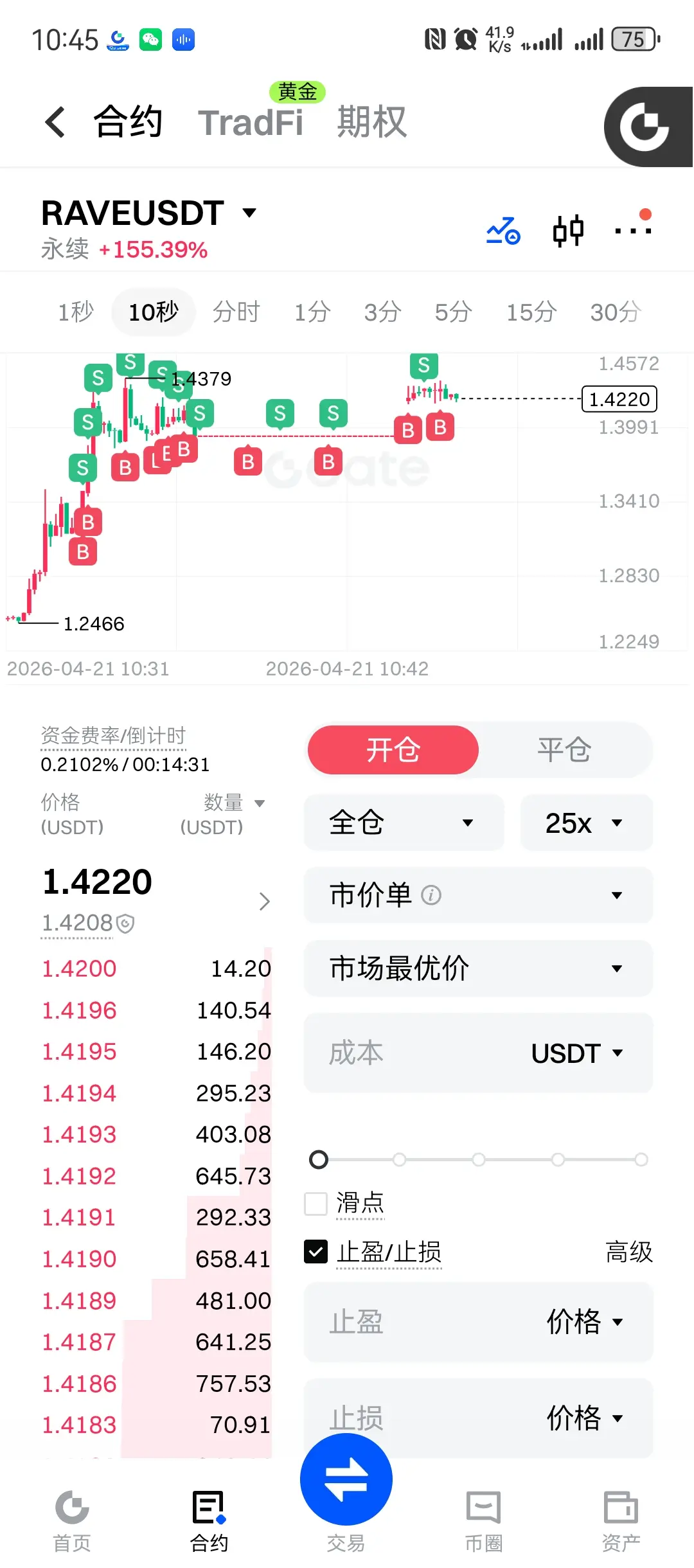
Task: Open the candlestick chart icon
Action: (x=568, y=231)
